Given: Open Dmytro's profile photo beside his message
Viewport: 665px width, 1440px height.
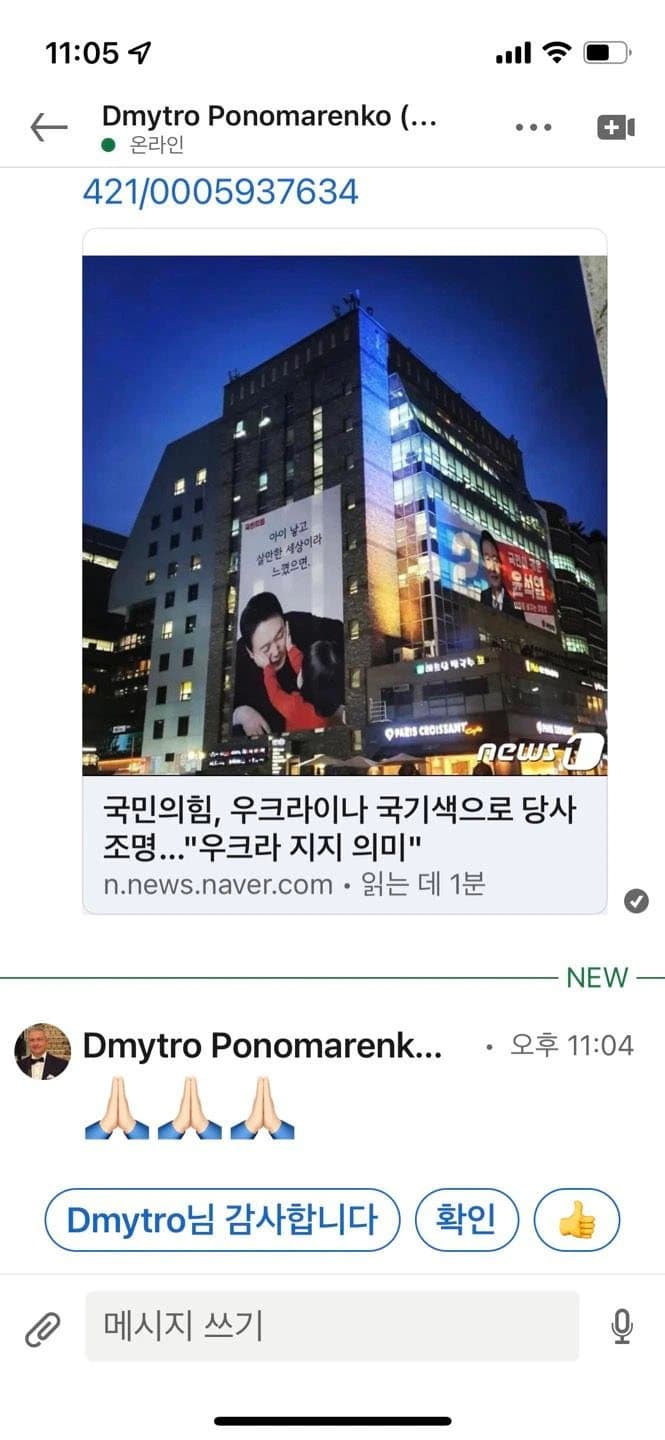Looking at the screenshot, I should (x=43, y=1051).
